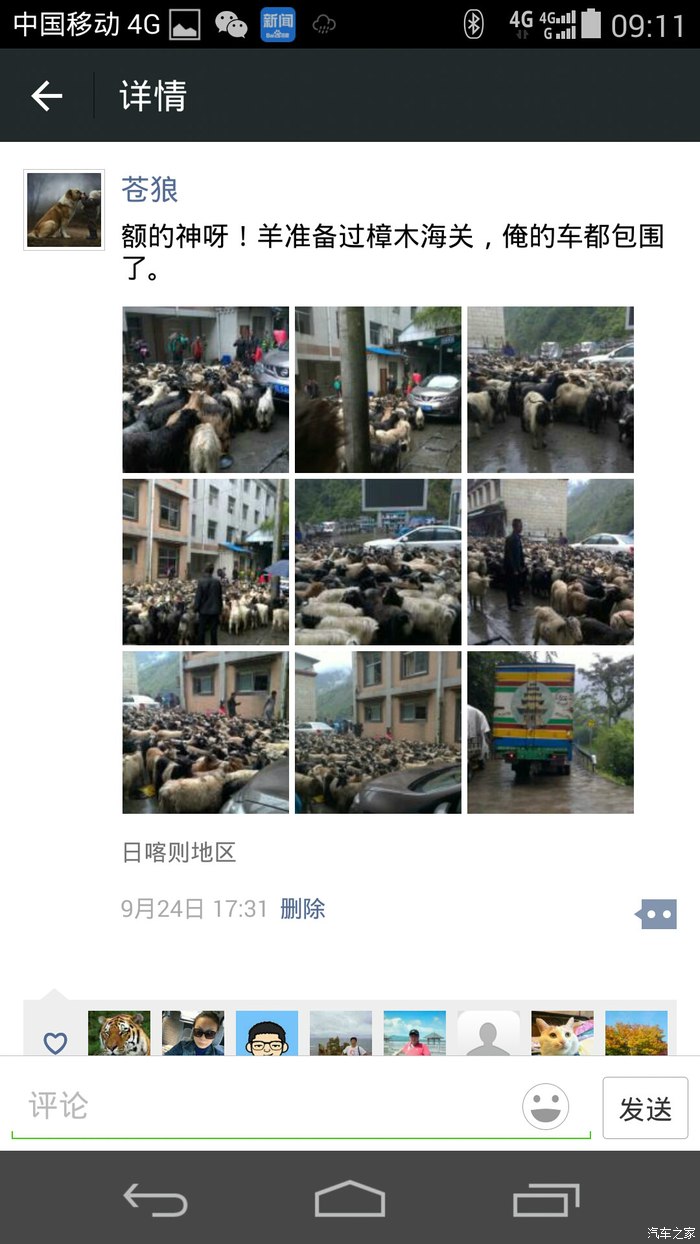700x1244 pixels.
Task: Tap the system home button
Action: click(x=350, y=1198)
